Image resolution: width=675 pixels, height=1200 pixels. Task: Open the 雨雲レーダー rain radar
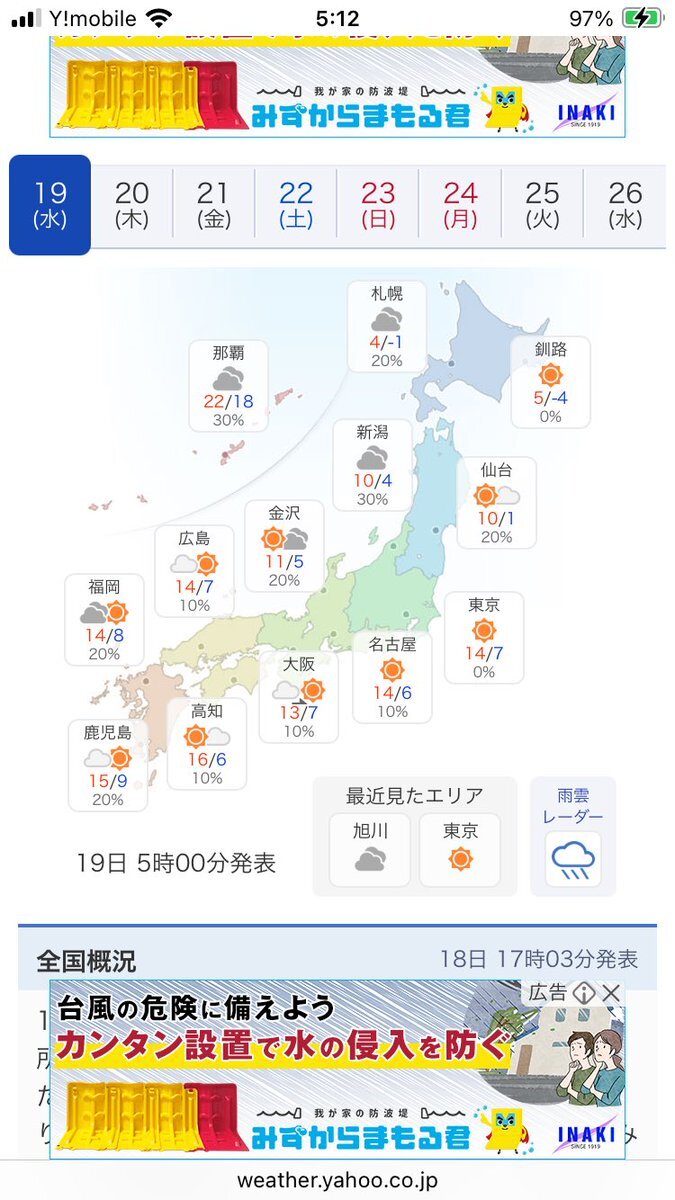(573, 836)
